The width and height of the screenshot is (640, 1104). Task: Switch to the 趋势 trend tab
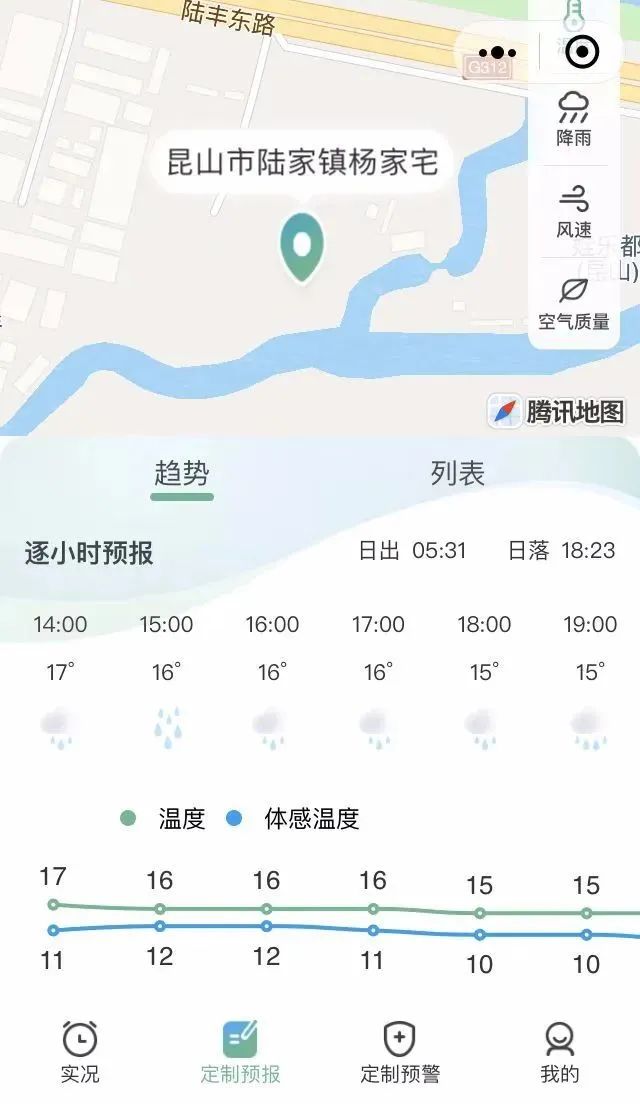182,473
